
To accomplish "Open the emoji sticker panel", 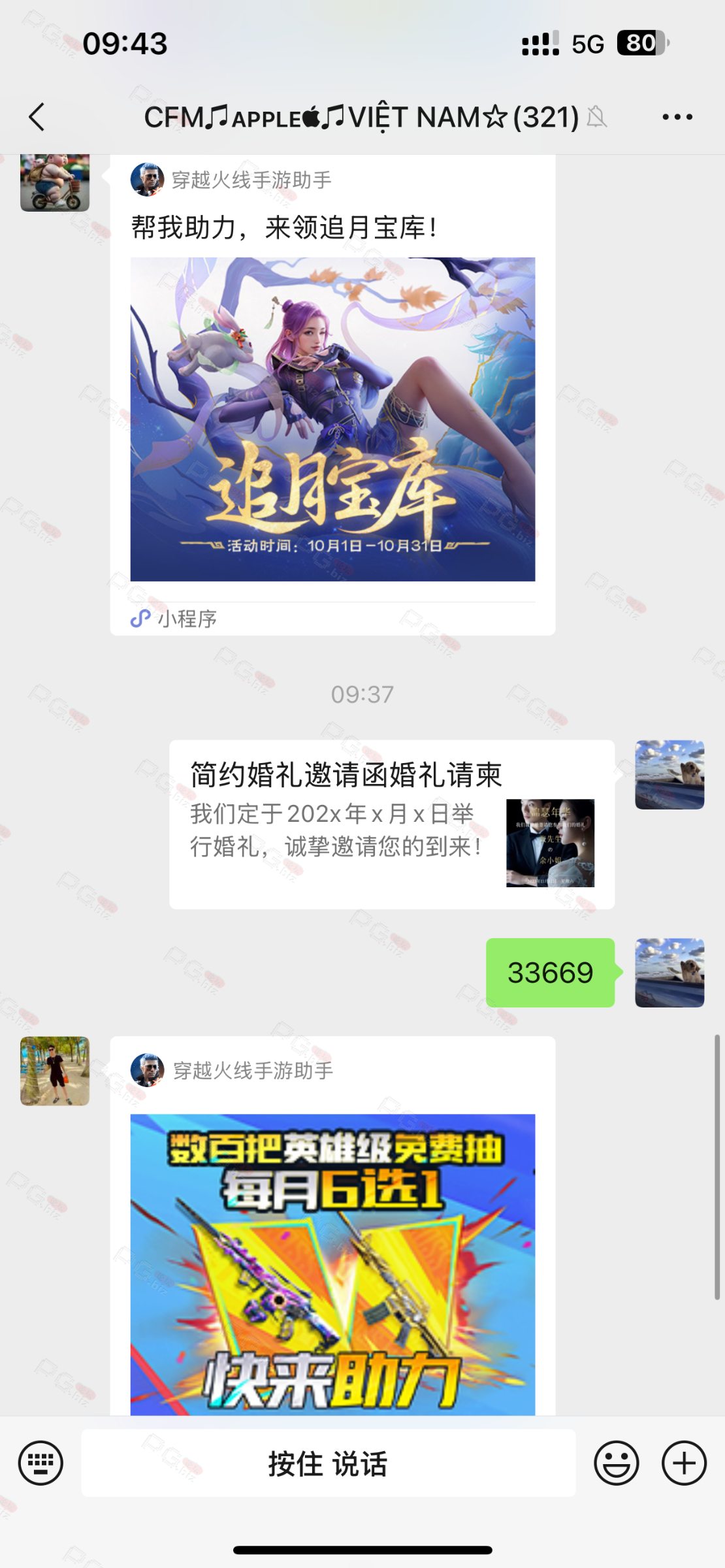I will (616, 1463).
